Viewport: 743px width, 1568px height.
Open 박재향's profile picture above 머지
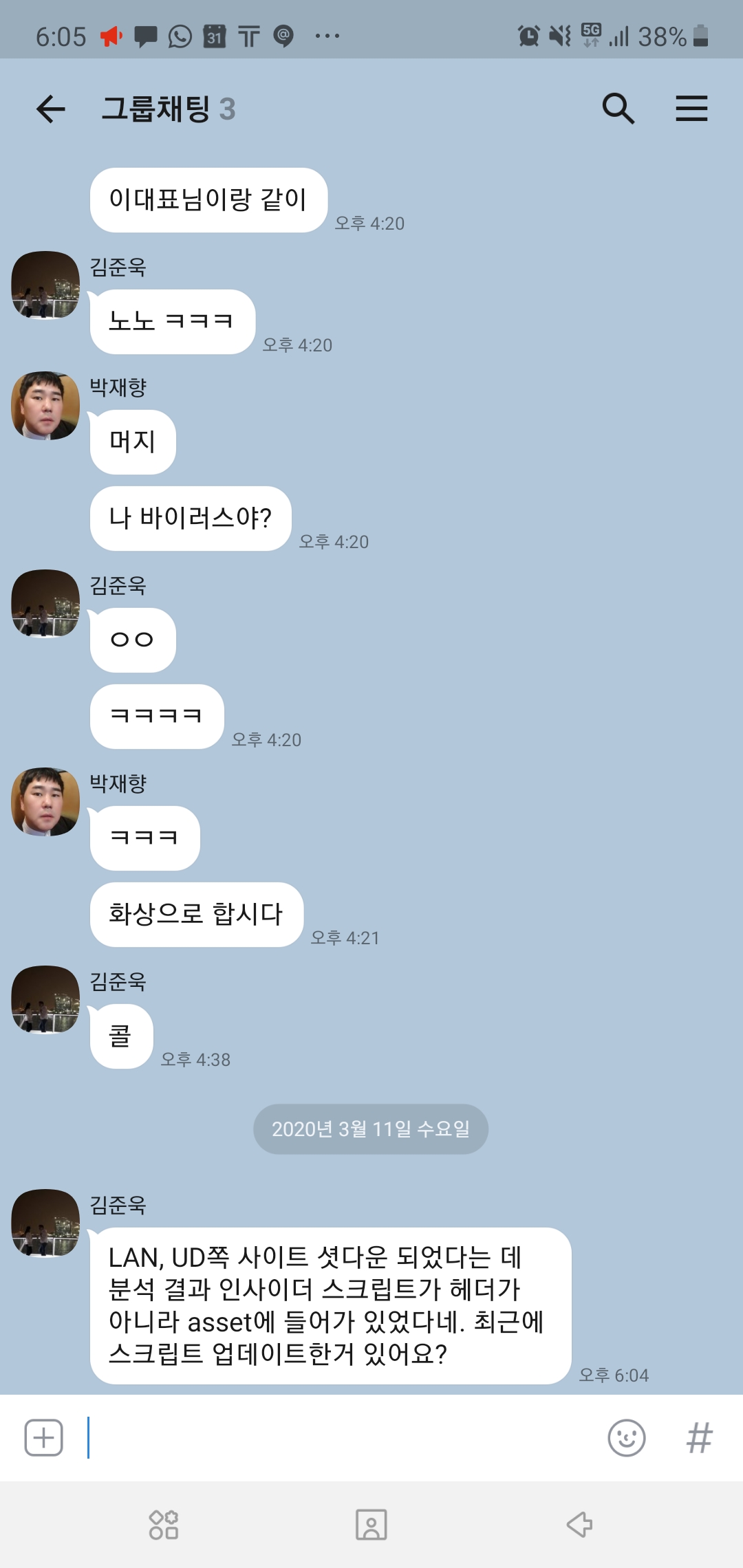45,406
